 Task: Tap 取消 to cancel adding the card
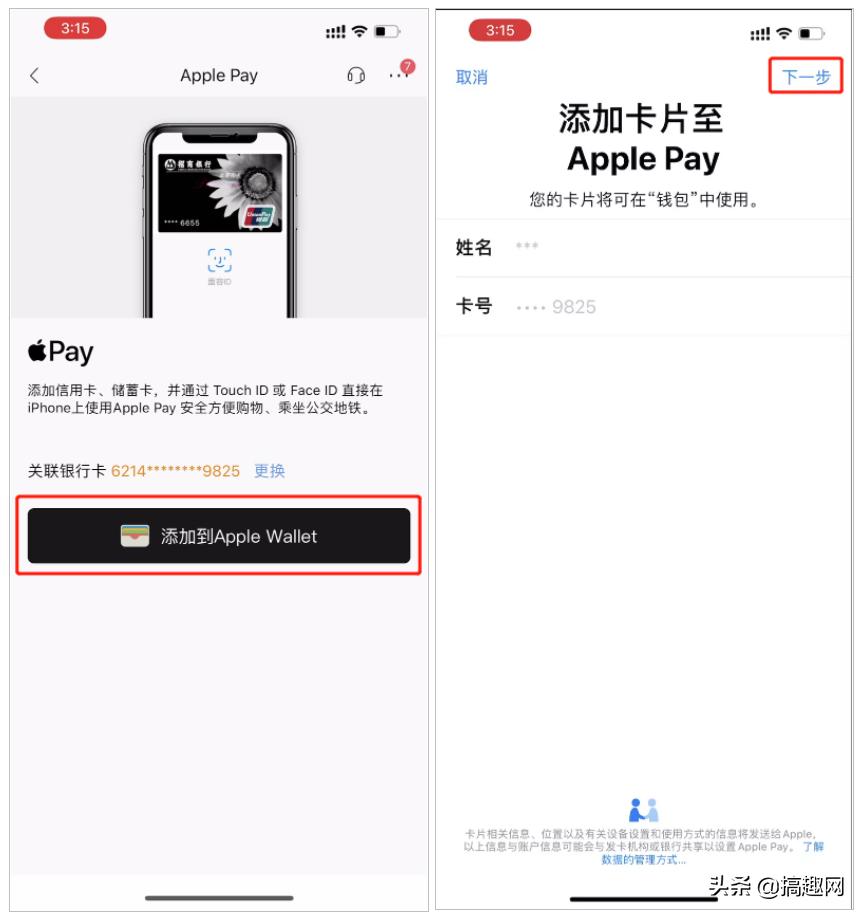click(x=470, y=76)
